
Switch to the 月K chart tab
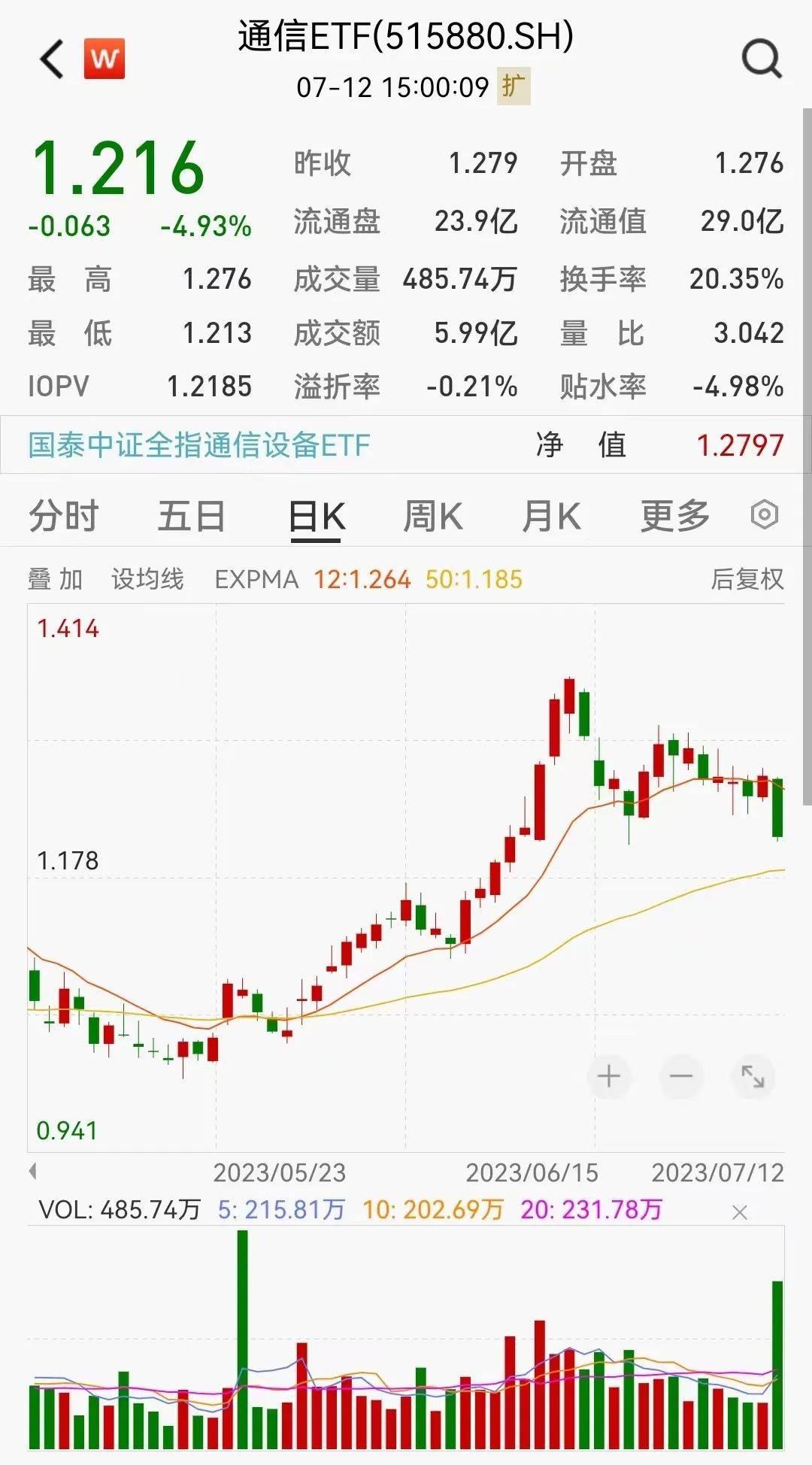pyautogui.click(x=551, y=517)
